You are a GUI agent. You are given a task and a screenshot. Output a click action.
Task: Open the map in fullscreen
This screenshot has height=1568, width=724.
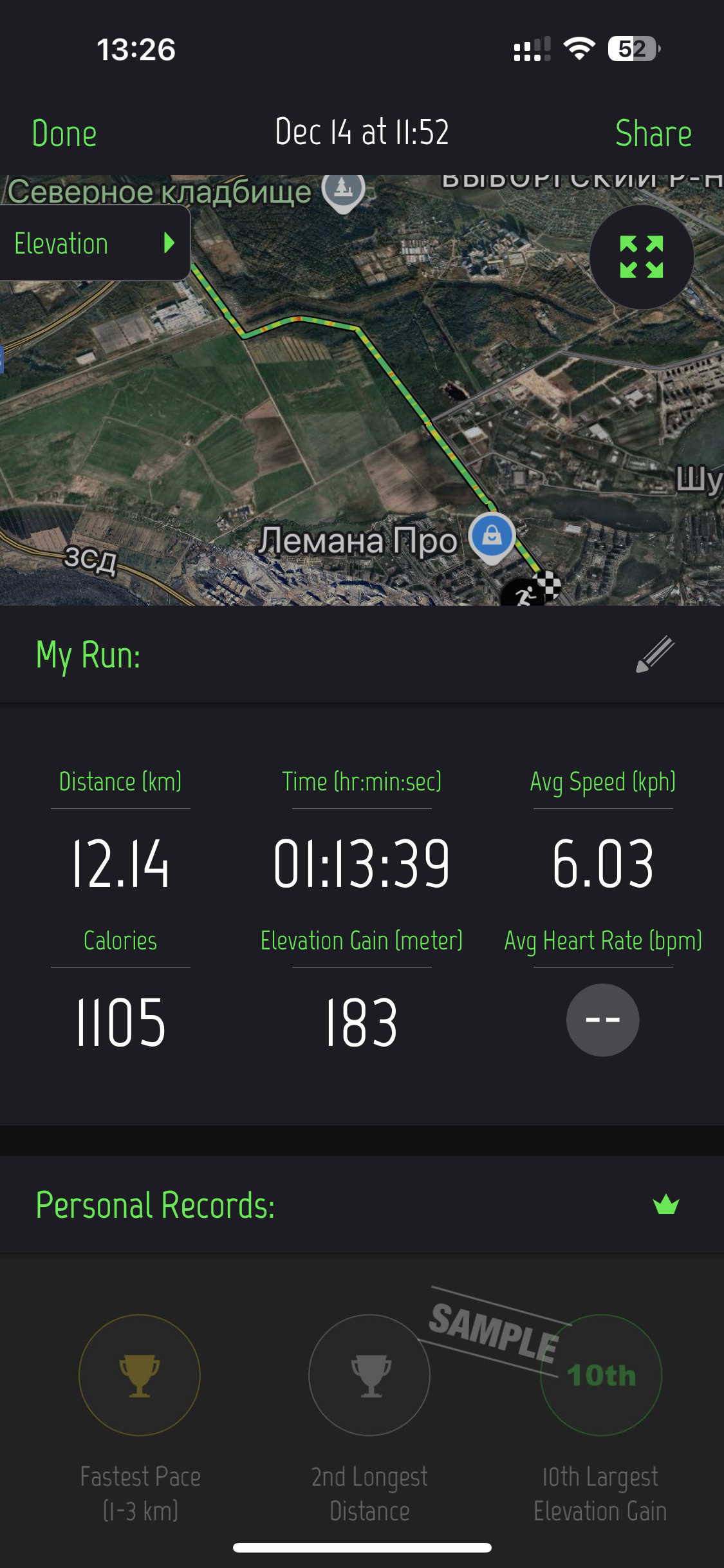[x=642, y=257]
